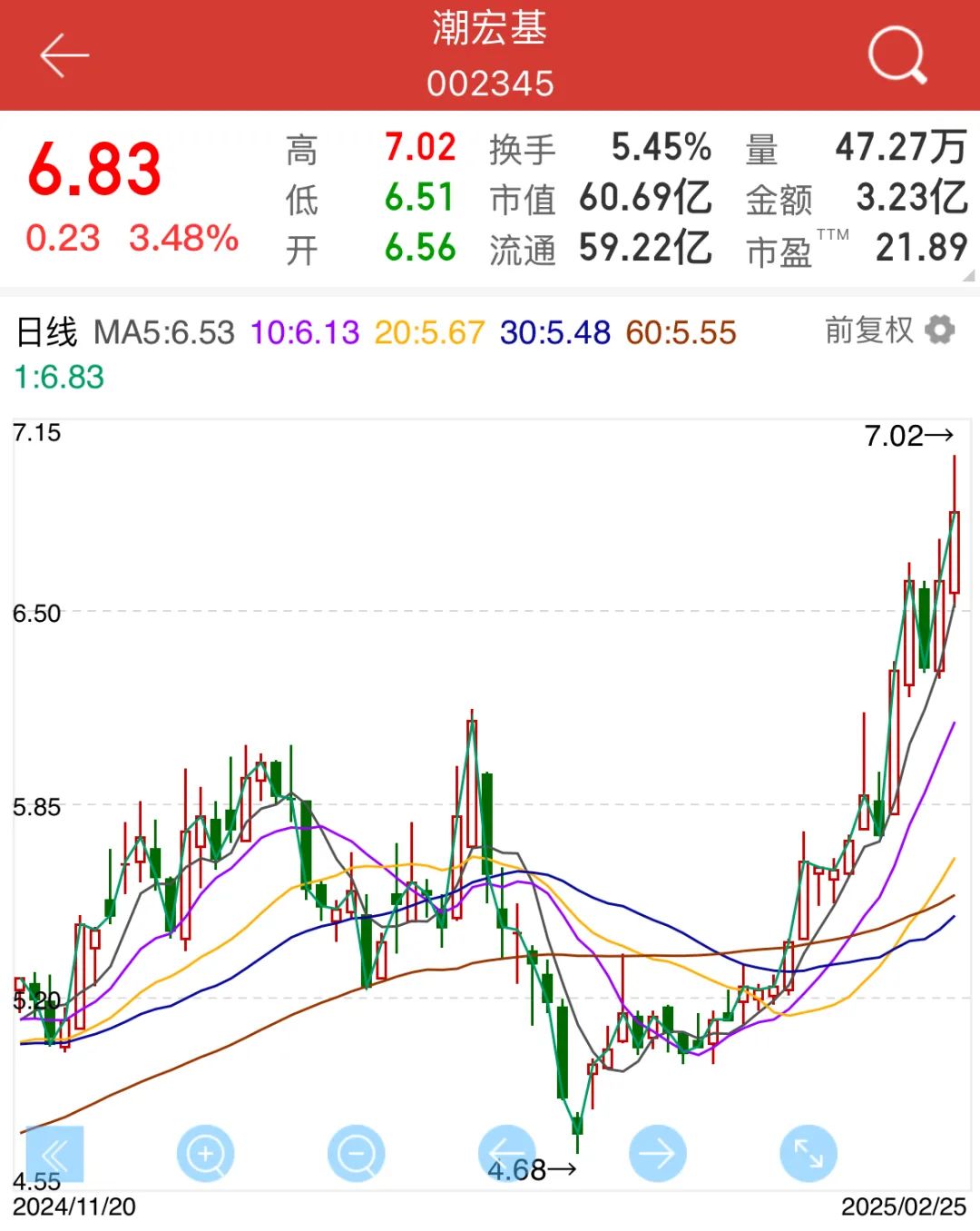980x1231 pixels.
Task: Zoom in on the K-line chart
Action: [205, 1155]
